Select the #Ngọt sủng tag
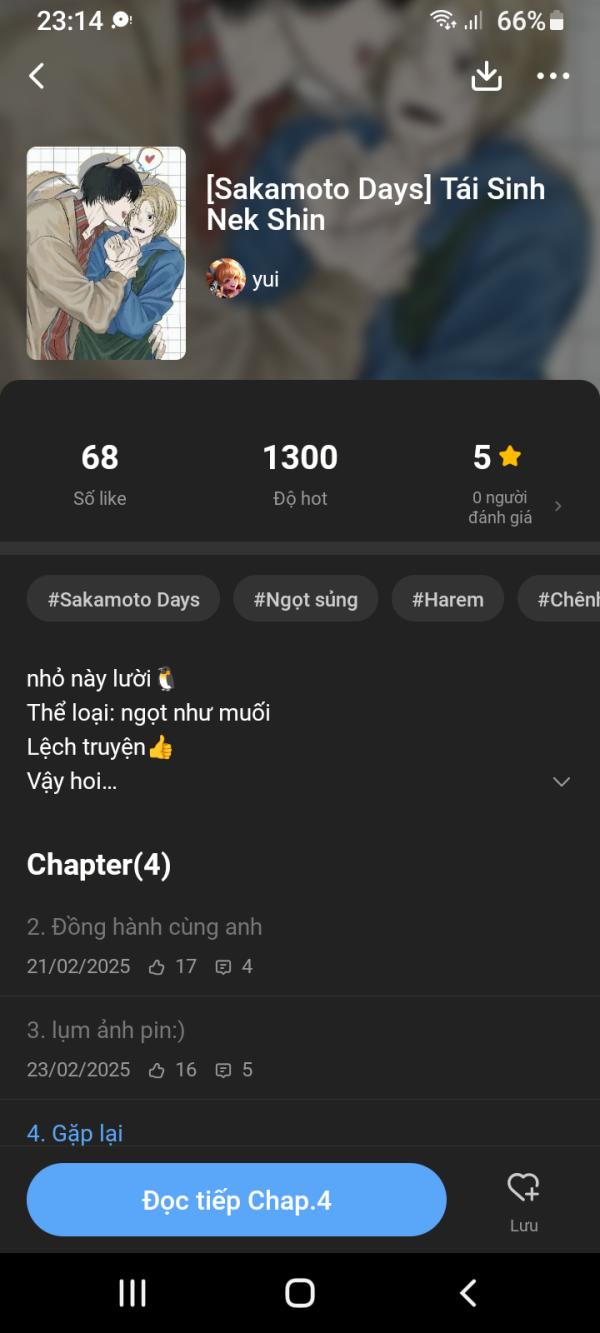This screenshot has width=600, height=1333. 306,600
